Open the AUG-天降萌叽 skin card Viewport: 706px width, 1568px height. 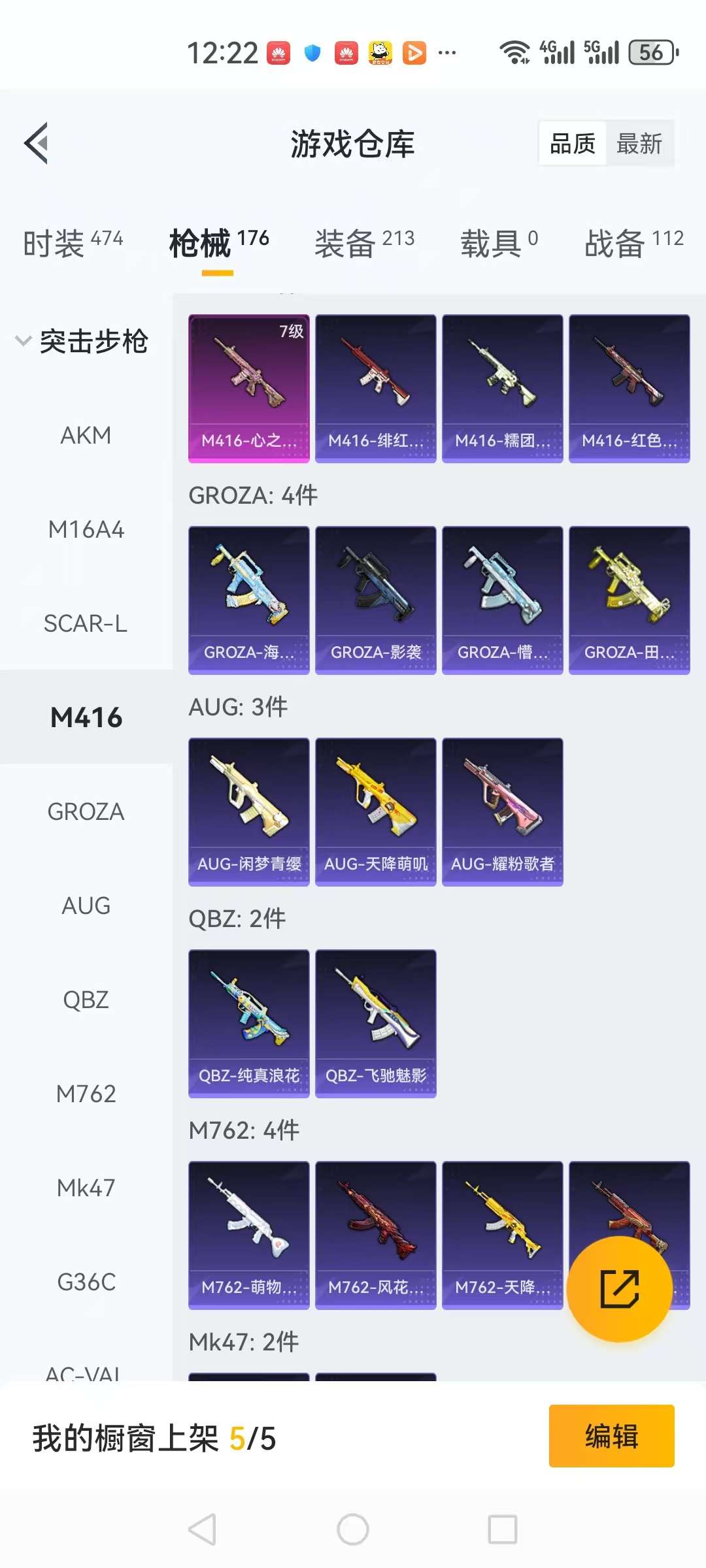tap(375, 811)
